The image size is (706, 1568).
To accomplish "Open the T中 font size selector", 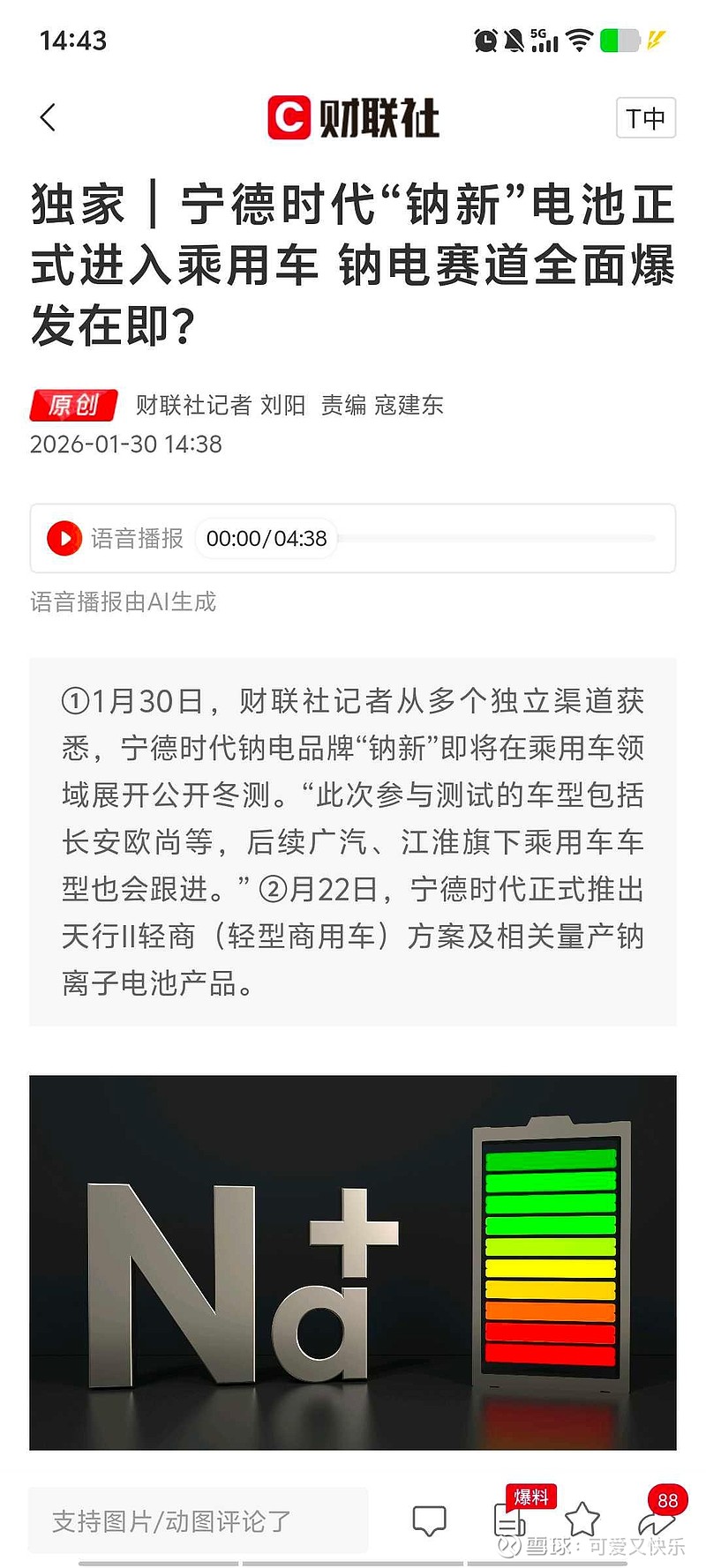I will coord(645,117).
